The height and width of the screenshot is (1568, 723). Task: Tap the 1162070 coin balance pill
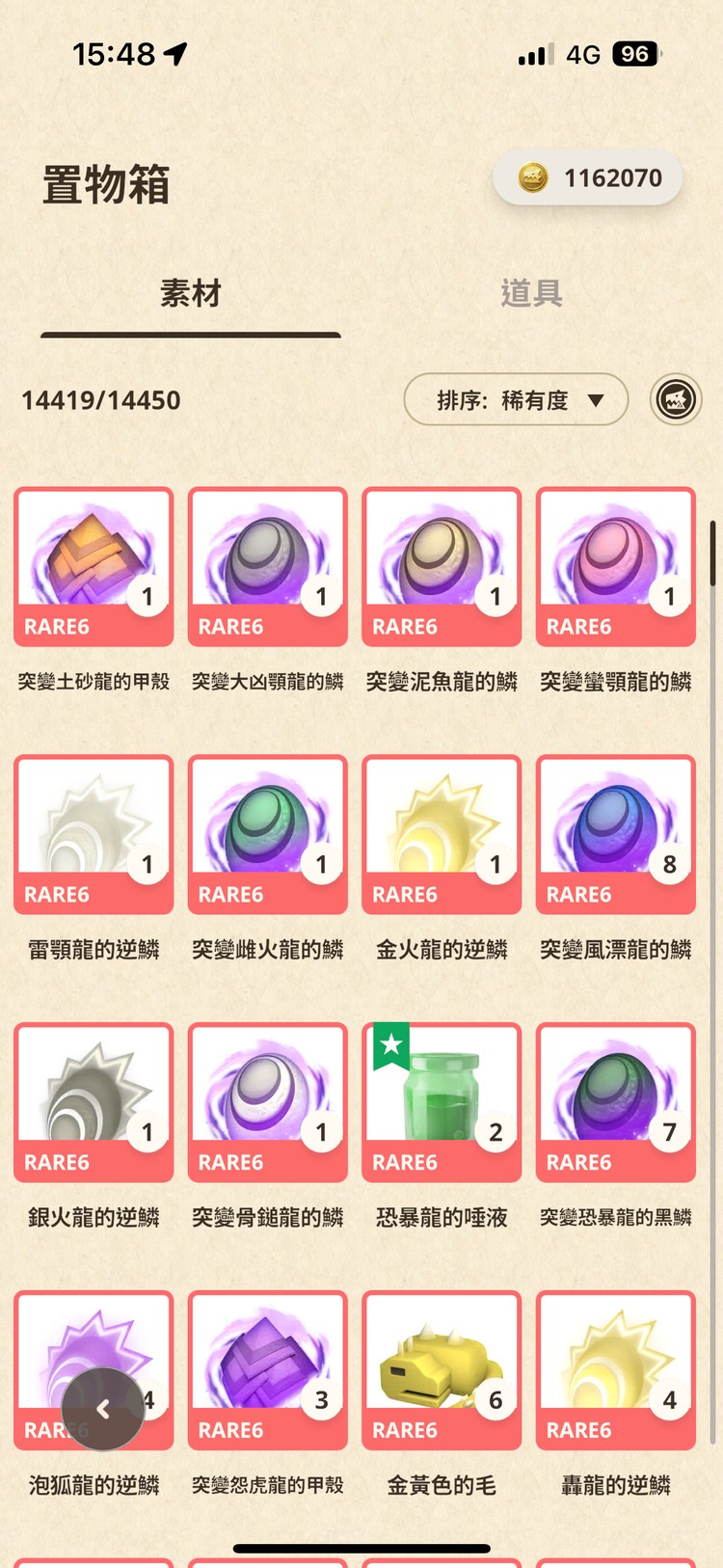588,177
